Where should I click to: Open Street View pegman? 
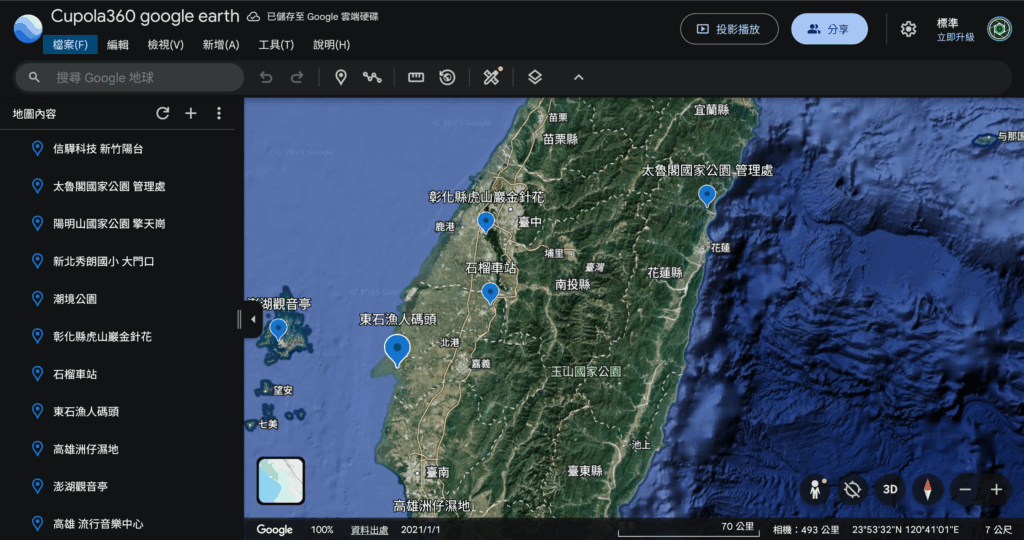tap(816, 489)
